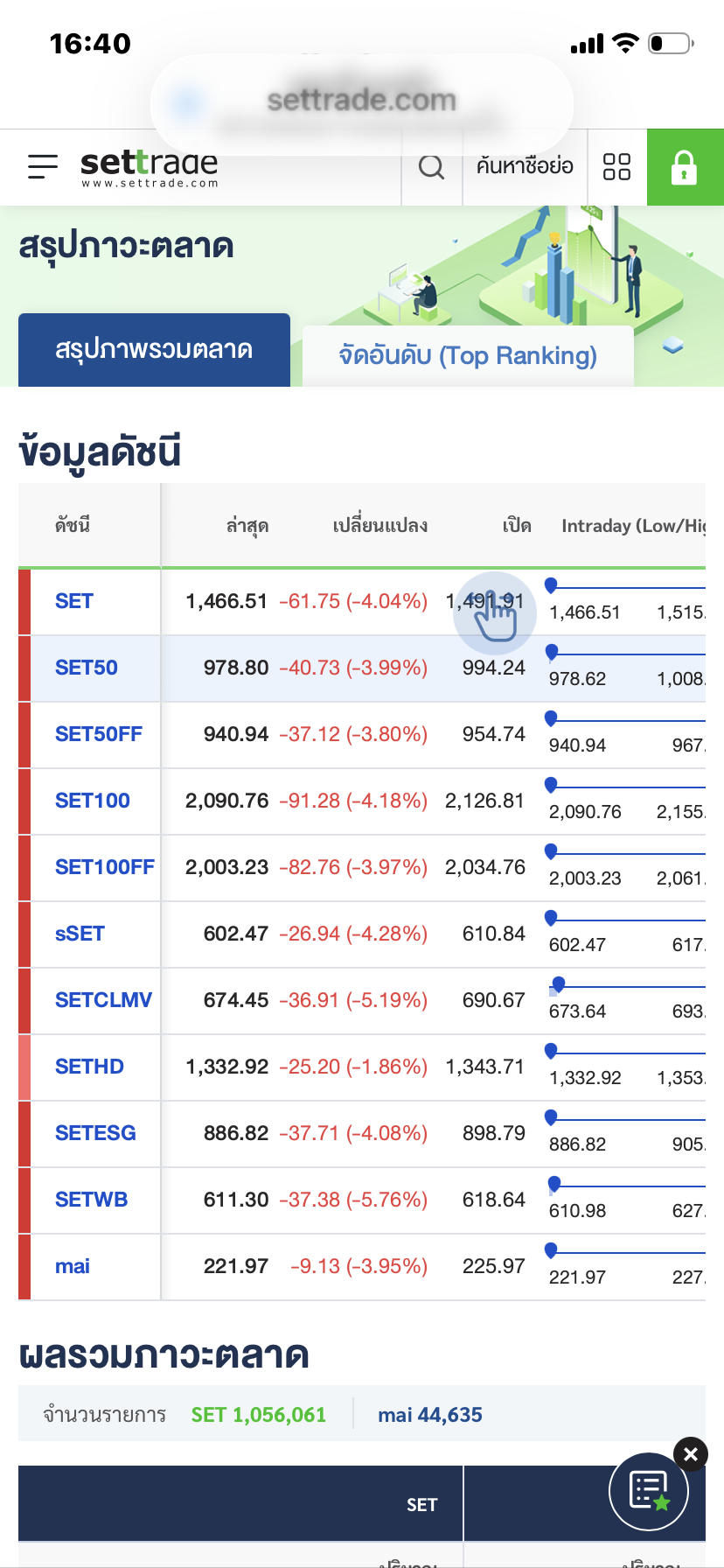Open the SET100 index link

click(93, 801)
